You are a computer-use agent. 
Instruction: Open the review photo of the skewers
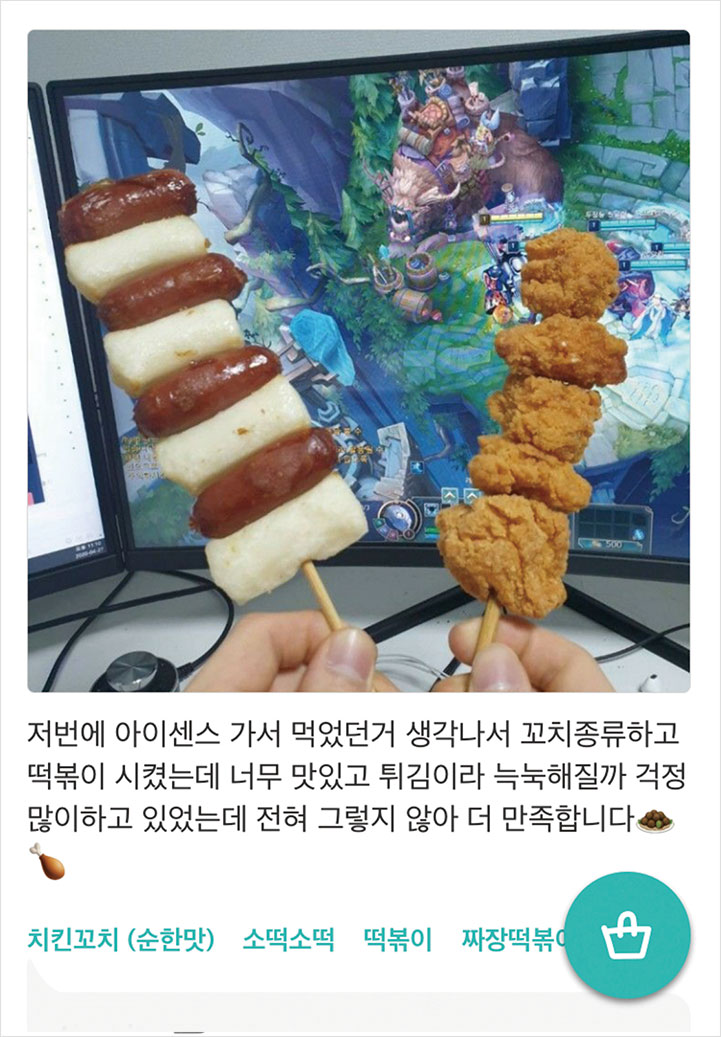tap(358, 360)
